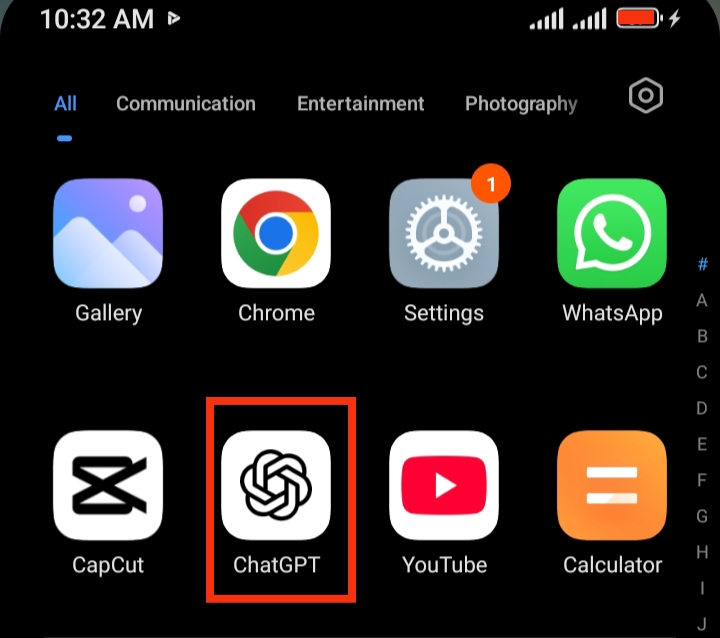Launch WhatsApp
This screenshot has height=638, width=720.
point(612,233)
